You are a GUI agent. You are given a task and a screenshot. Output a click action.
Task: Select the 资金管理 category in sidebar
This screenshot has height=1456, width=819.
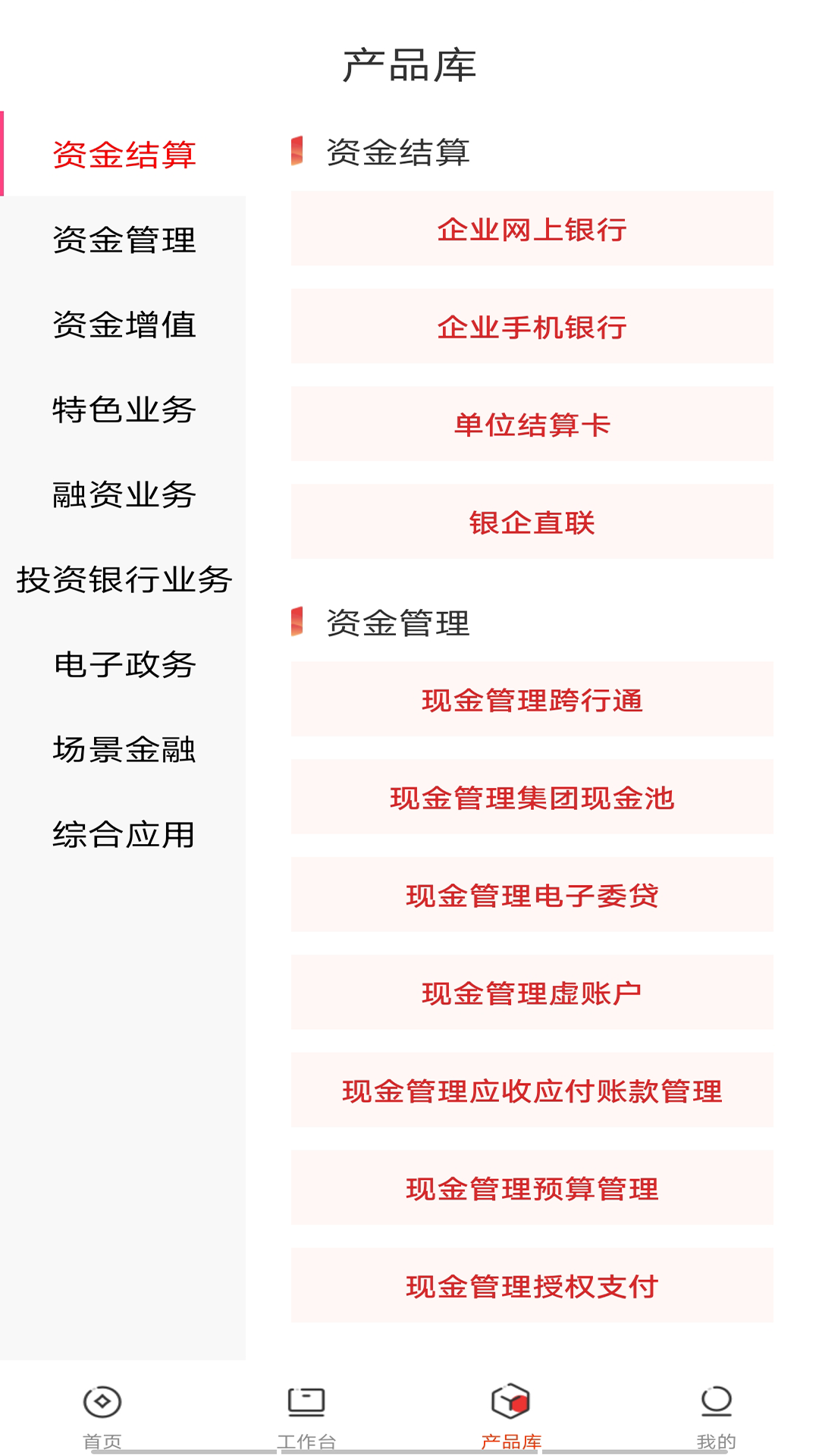tap(124, 242)
